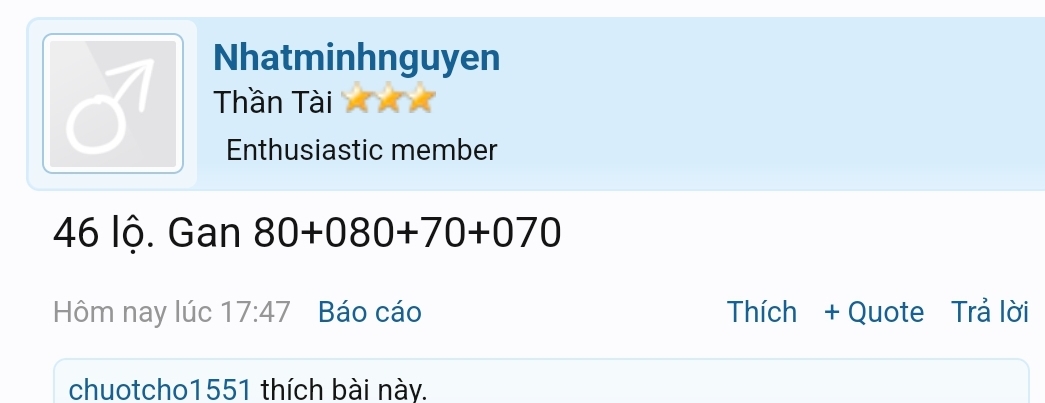Like the post with Thích

click(762, 313)
